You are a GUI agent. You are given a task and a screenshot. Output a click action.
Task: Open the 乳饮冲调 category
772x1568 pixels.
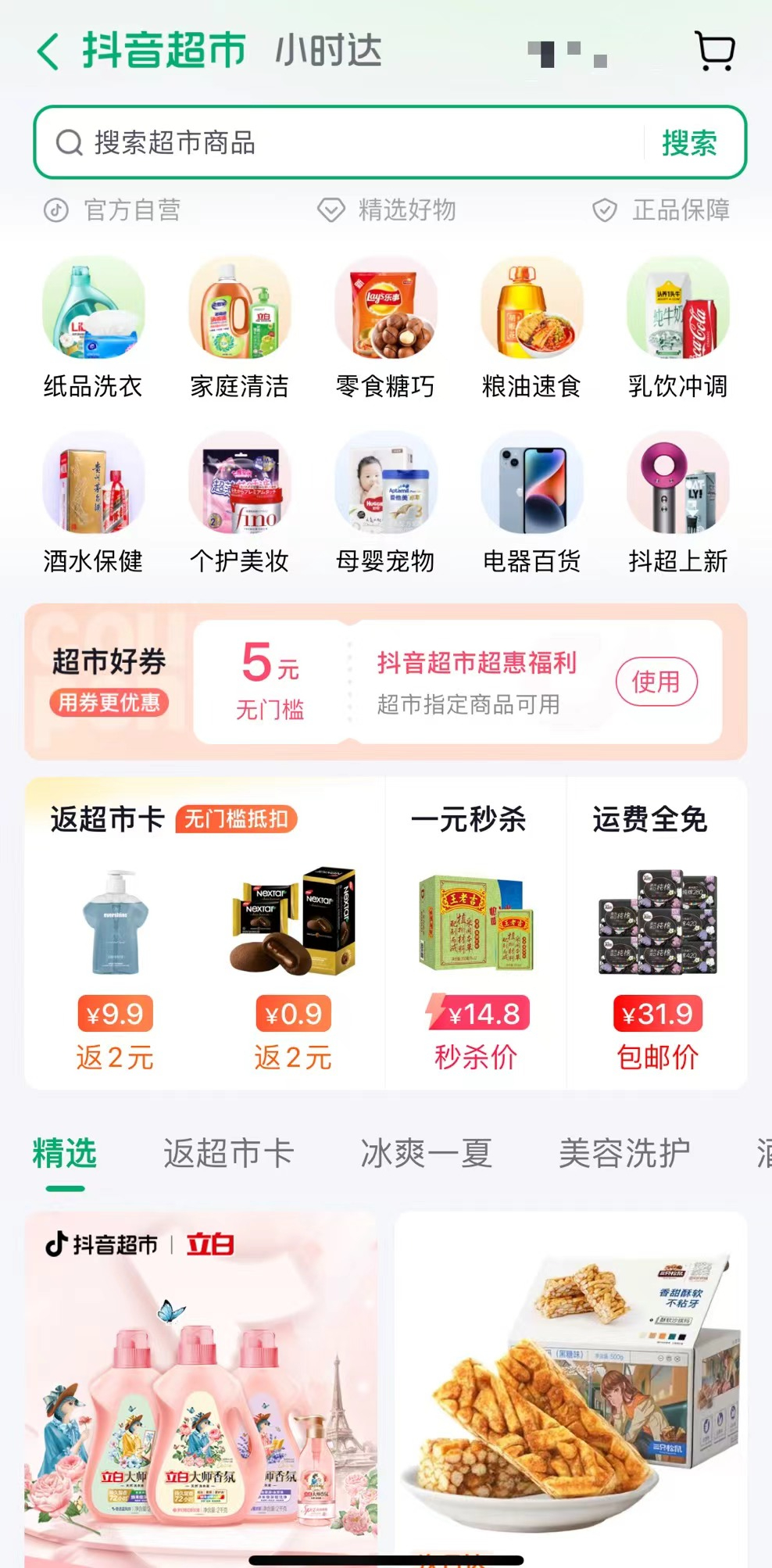point(677,328)
